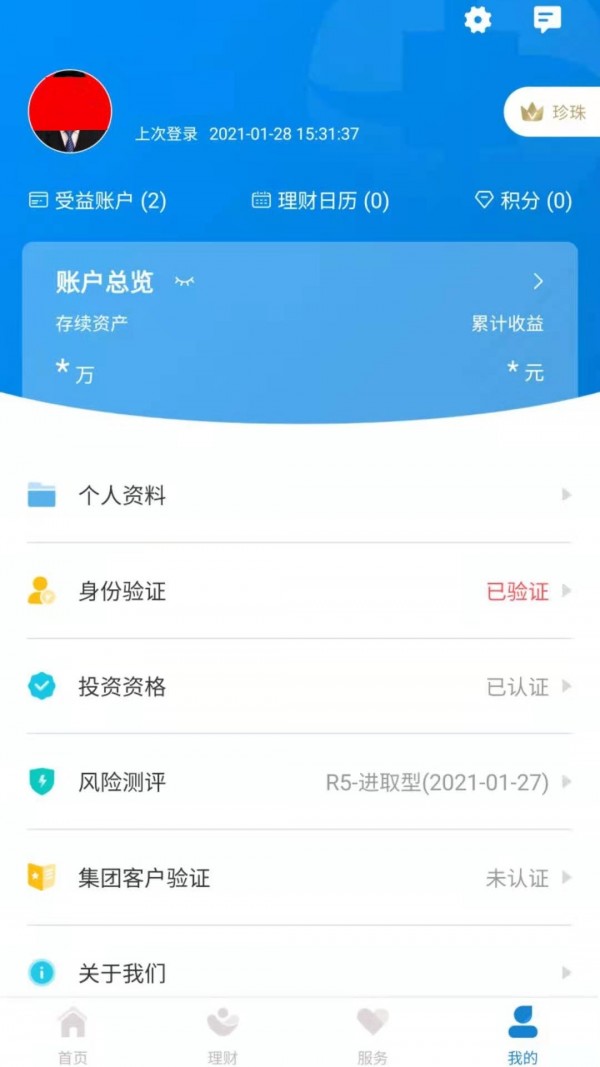Open 关于我们 row
The width and height of the screenshot is (600, 1067).
[x=300, y=972]
